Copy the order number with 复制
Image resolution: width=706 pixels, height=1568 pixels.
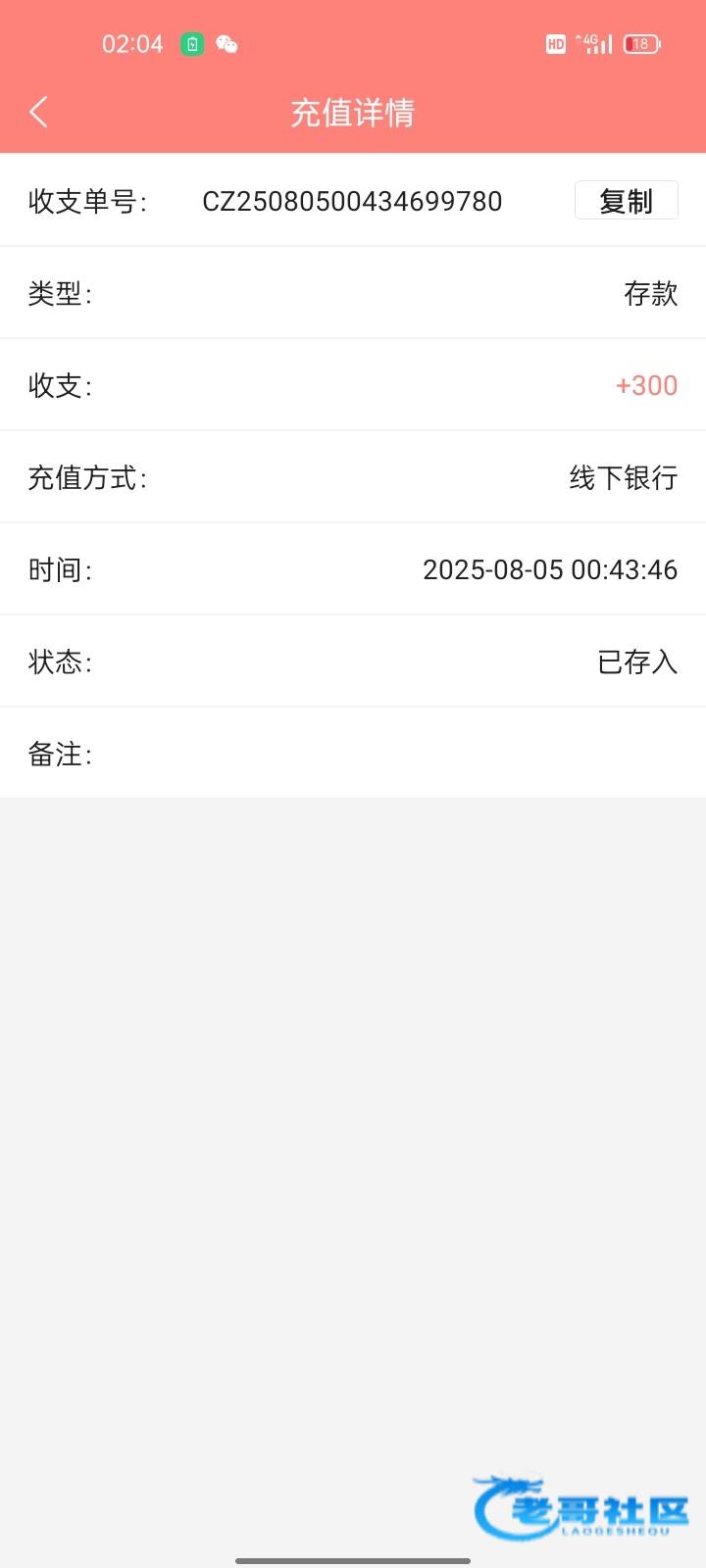click(626, 201)
